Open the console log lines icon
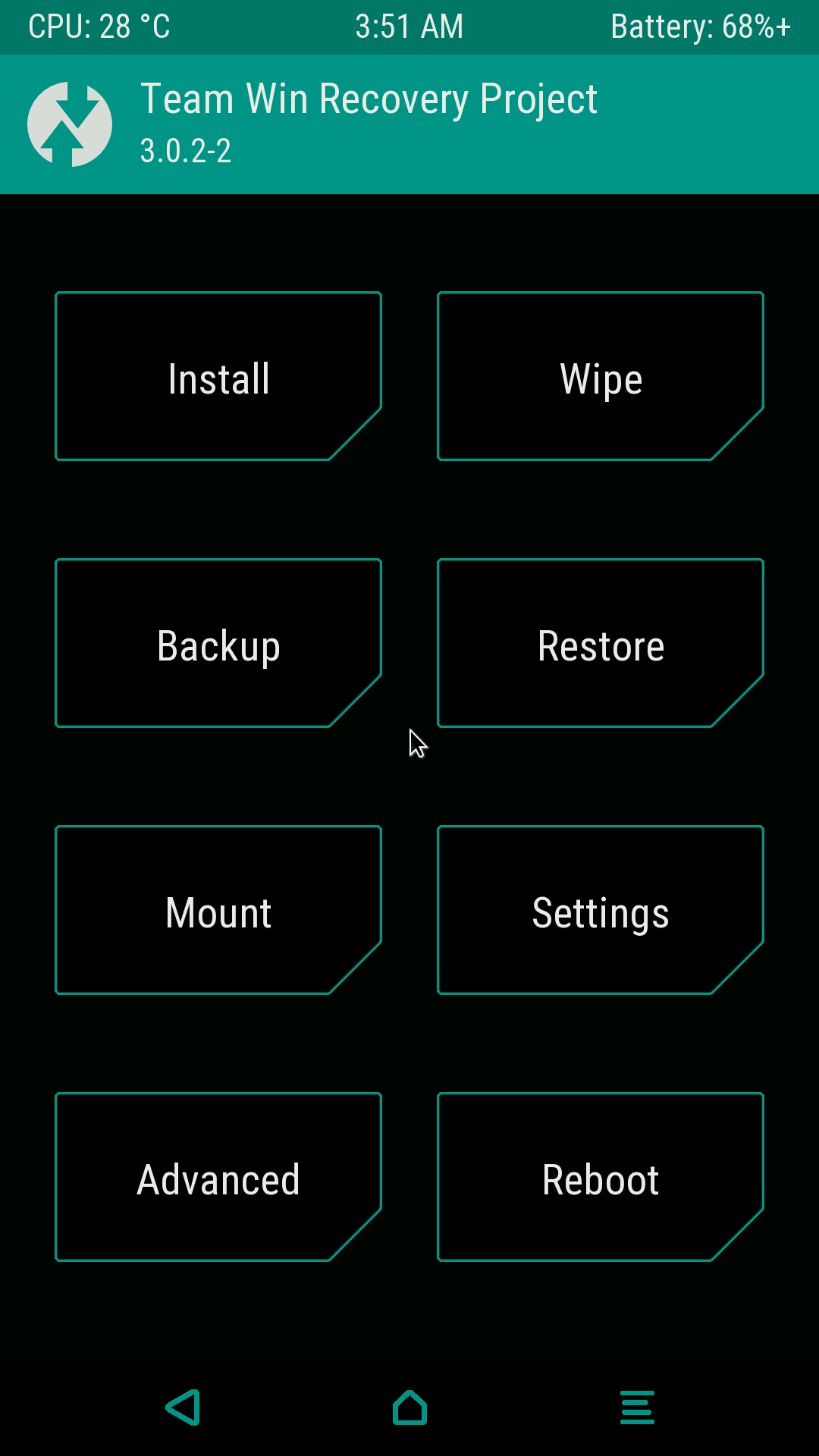819x1456 pixels. click(x=637, y=1407)
